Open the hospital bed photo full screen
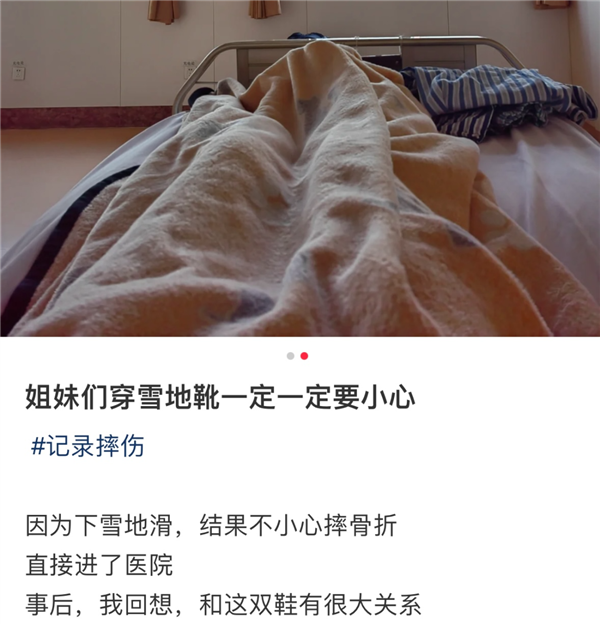The width and height of the screenshot is (600, 624). (x=300, y=170)
